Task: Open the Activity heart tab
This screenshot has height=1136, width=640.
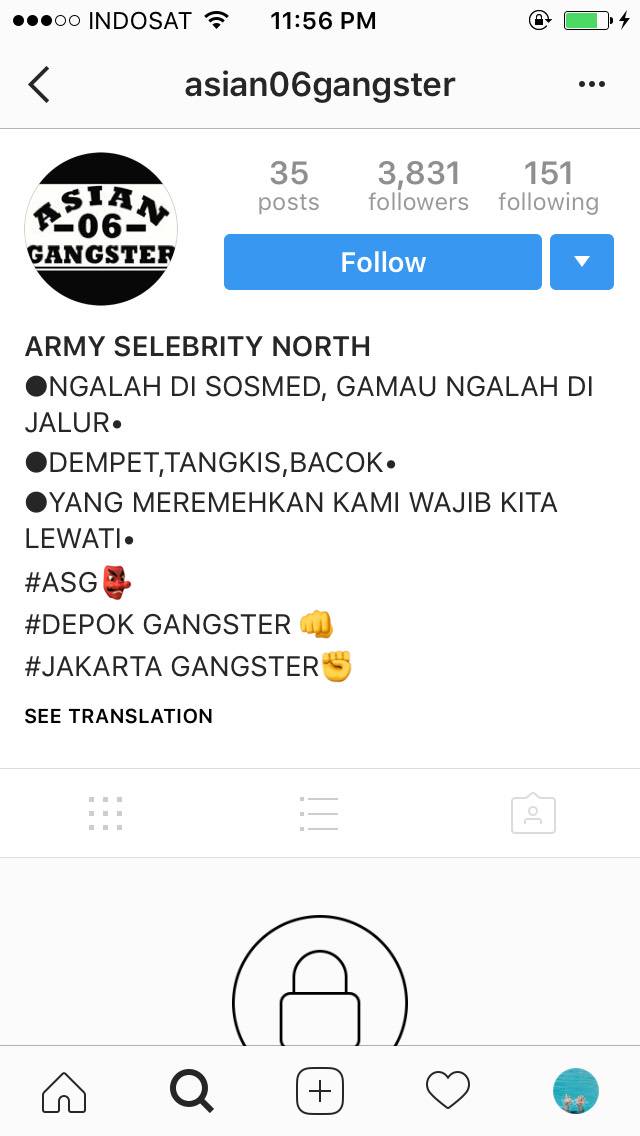Action: click(x=447, y=1091)
